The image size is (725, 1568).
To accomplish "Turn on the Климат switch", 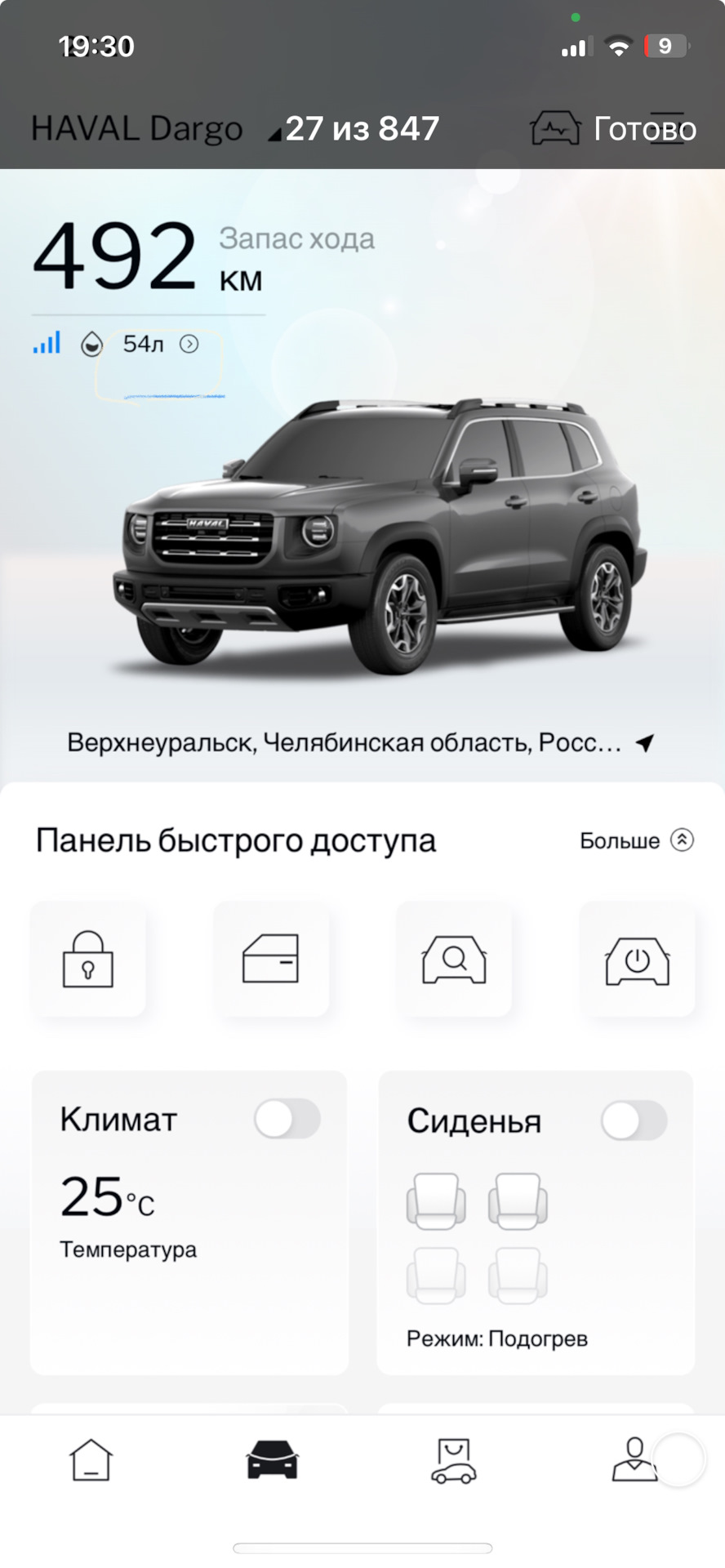I will click(287, 1119).
